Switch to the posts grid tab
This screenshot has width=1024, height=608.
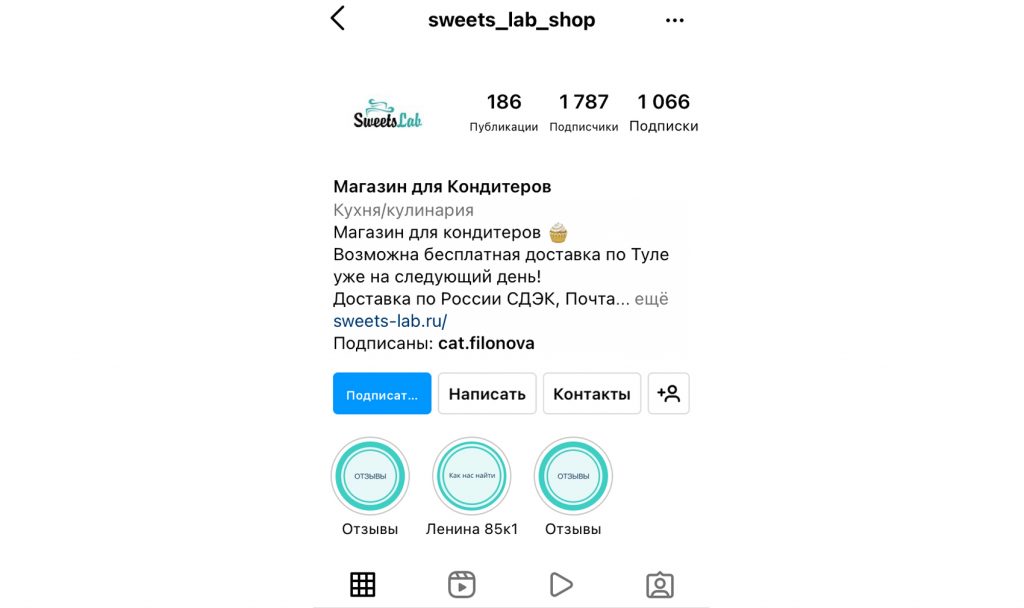pos(363,585)
